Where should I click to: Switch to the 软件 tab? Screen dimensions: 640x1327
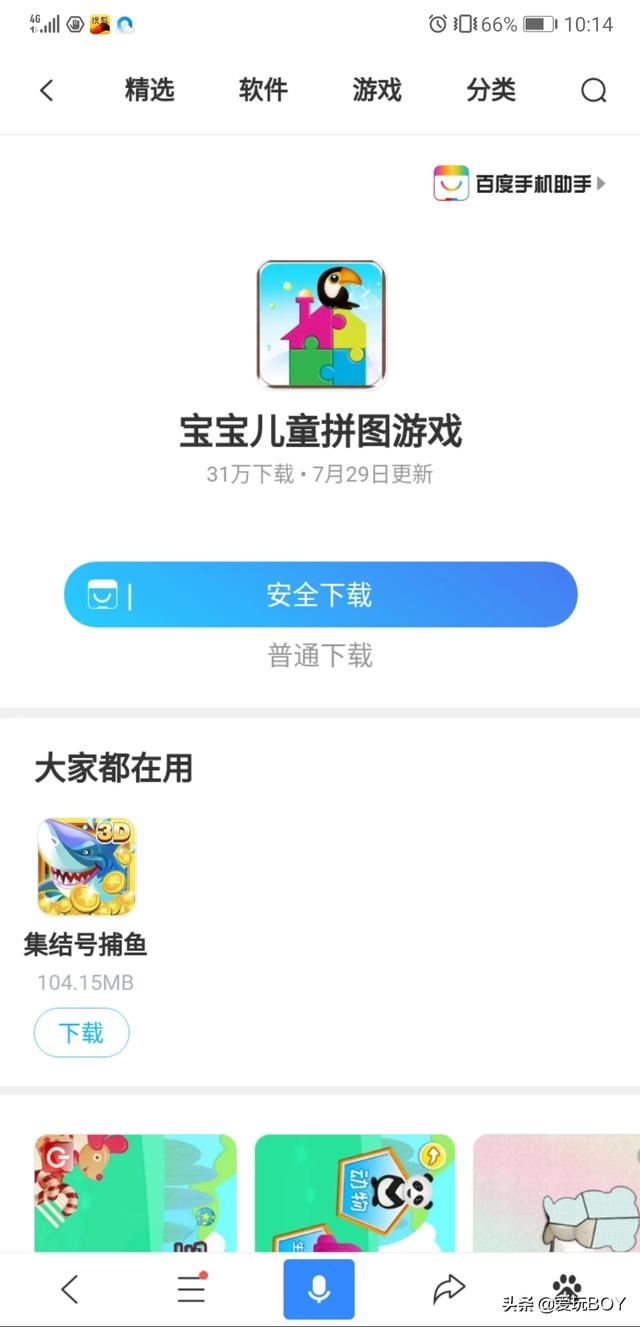click(263, 91)
